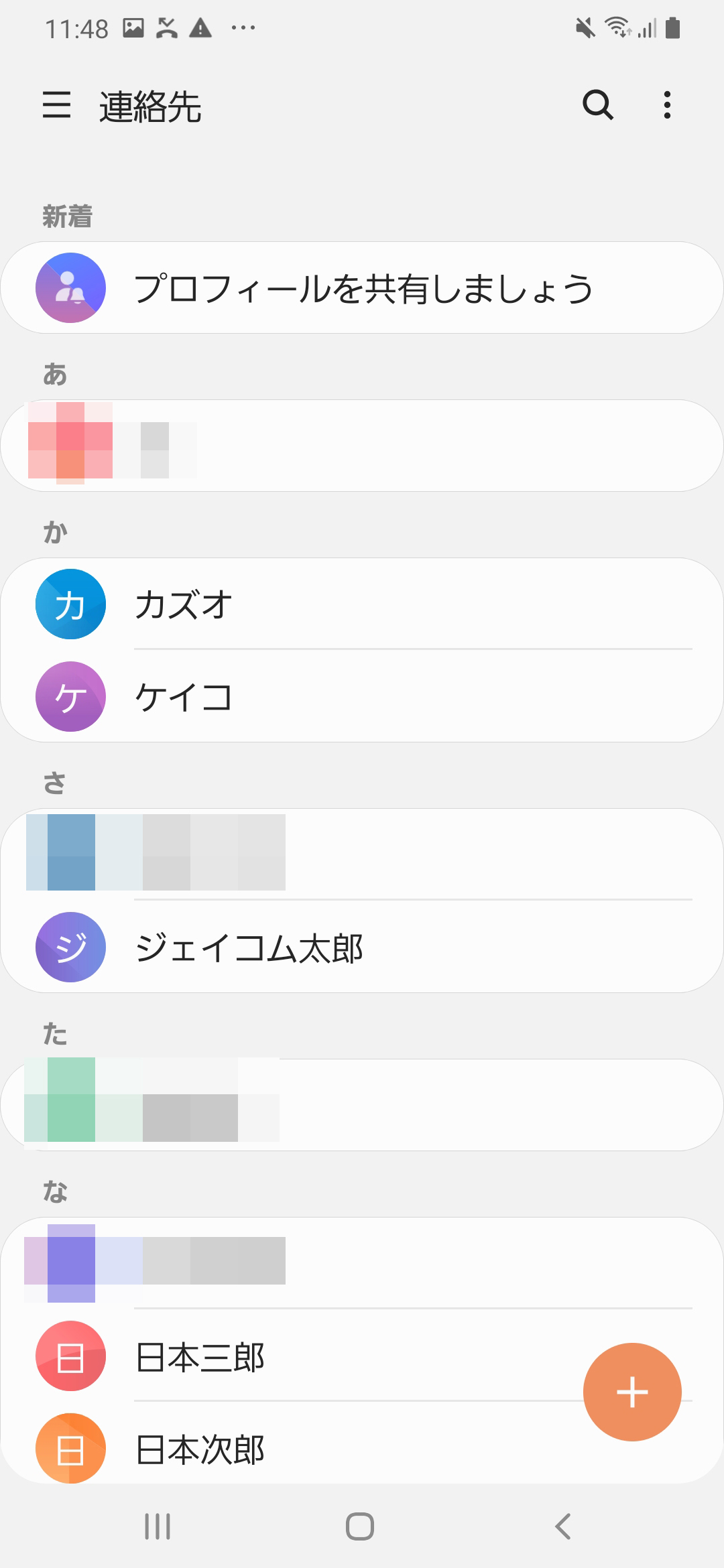The height and width of the screenshot is (1568, 724).
Task: Open contact カズオ
Action: pyautogui.click(x=362, y=604)
